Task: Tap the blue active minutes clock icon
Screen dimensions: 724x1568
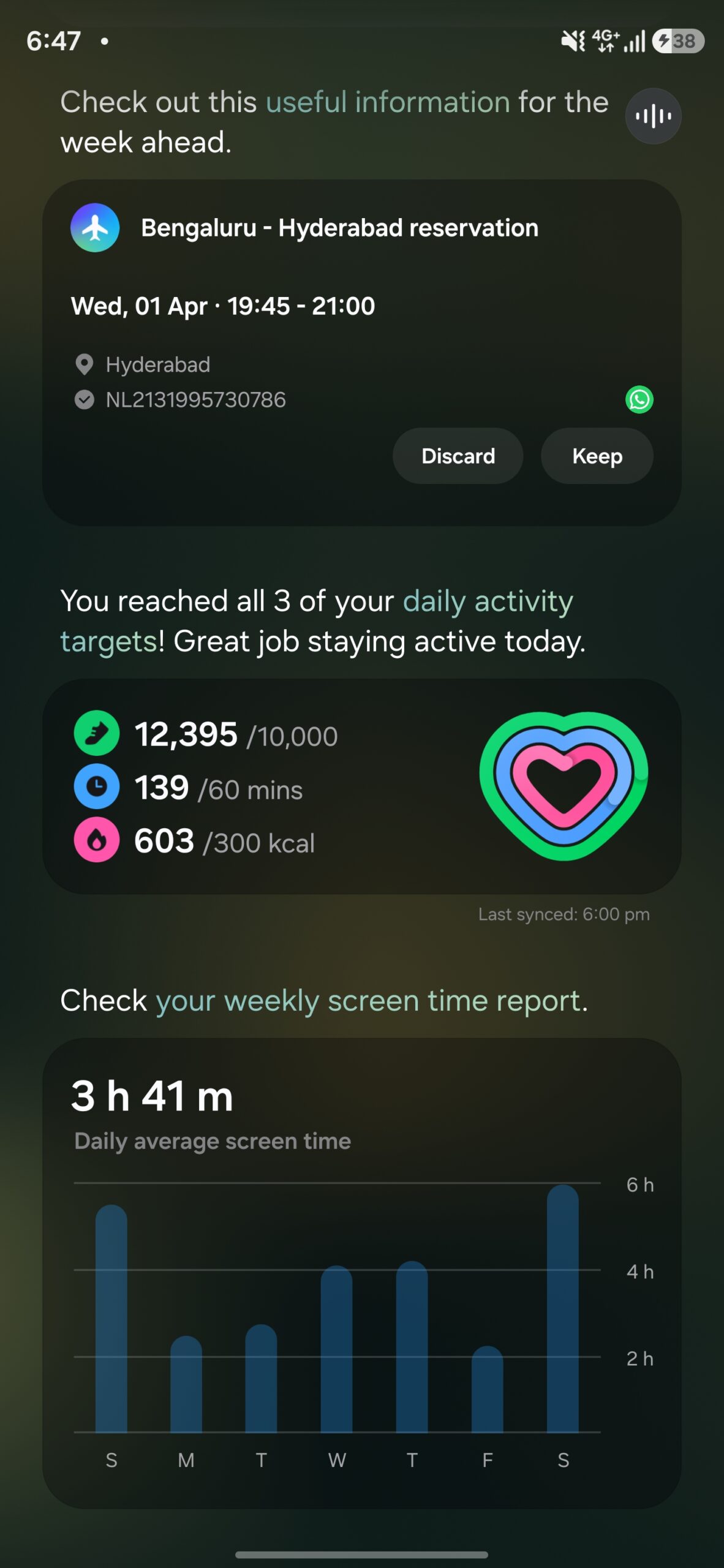Action: point(96,787)
